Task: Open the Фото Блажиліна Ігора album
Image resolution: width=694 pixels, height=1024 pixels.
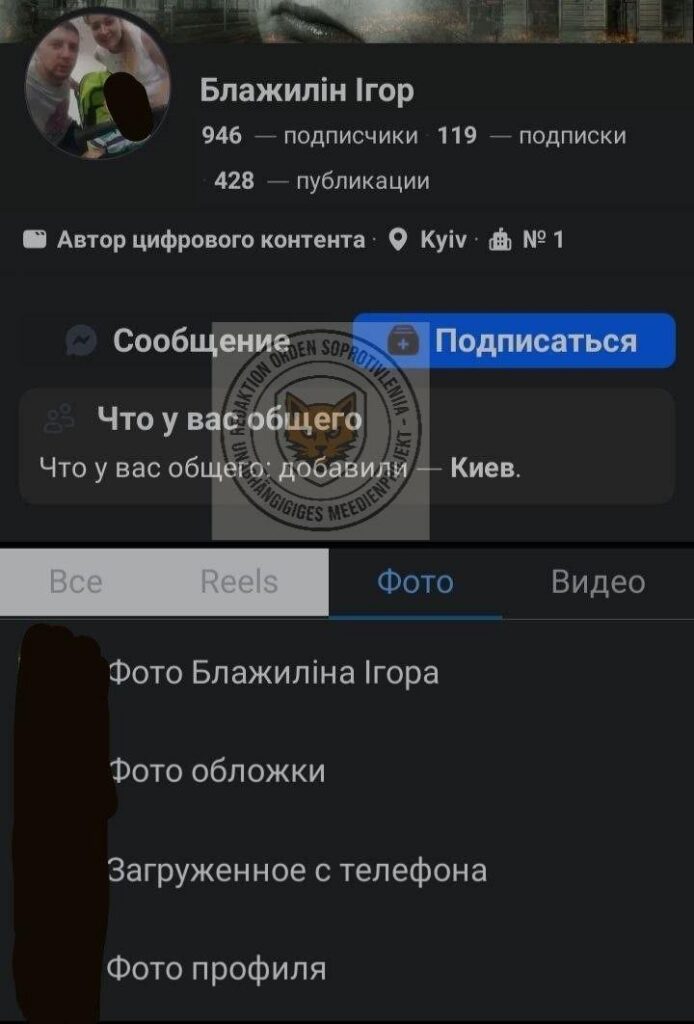Action: (273, 673)
